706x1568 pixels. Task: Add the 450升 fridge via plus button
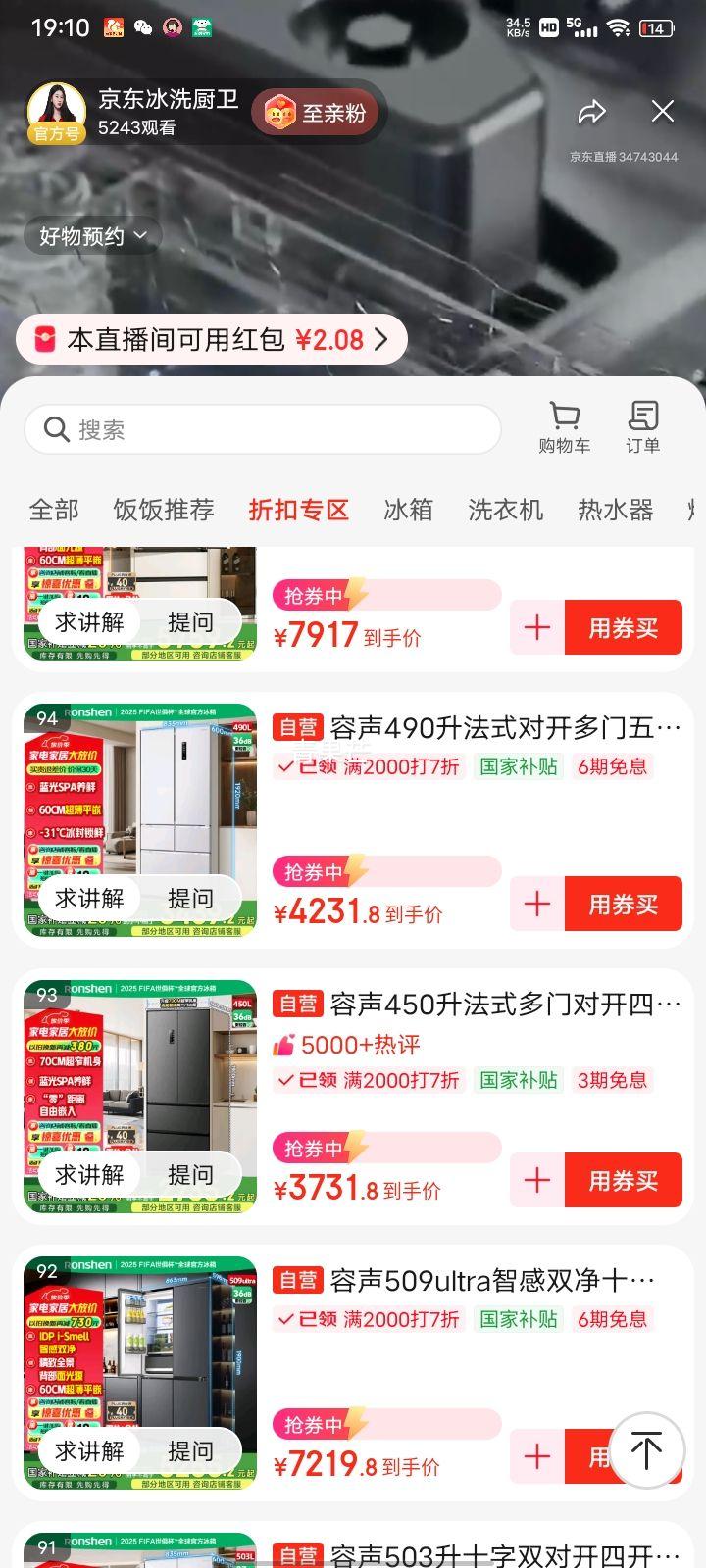(x=535, y=1180)
